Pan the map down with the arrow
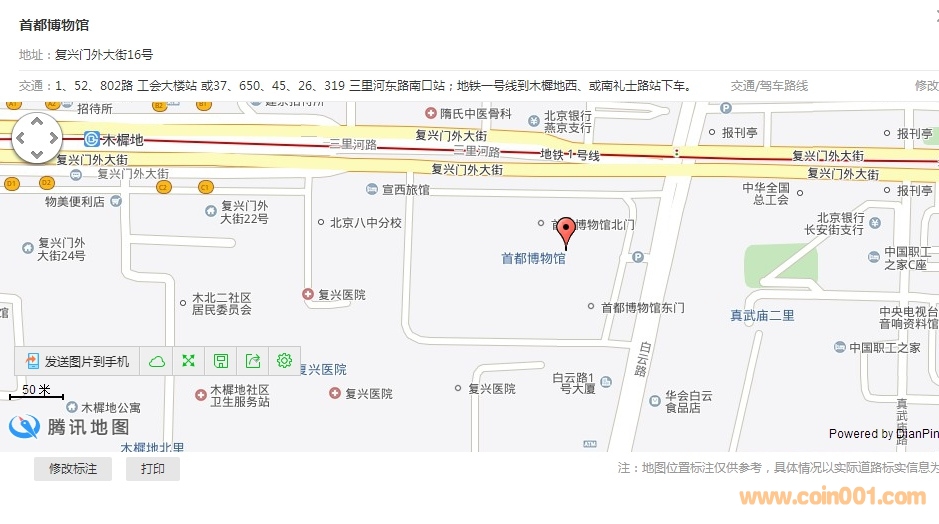Image resolution: width=939 pixels, height=524 pixels. click(x=37, y=154)
